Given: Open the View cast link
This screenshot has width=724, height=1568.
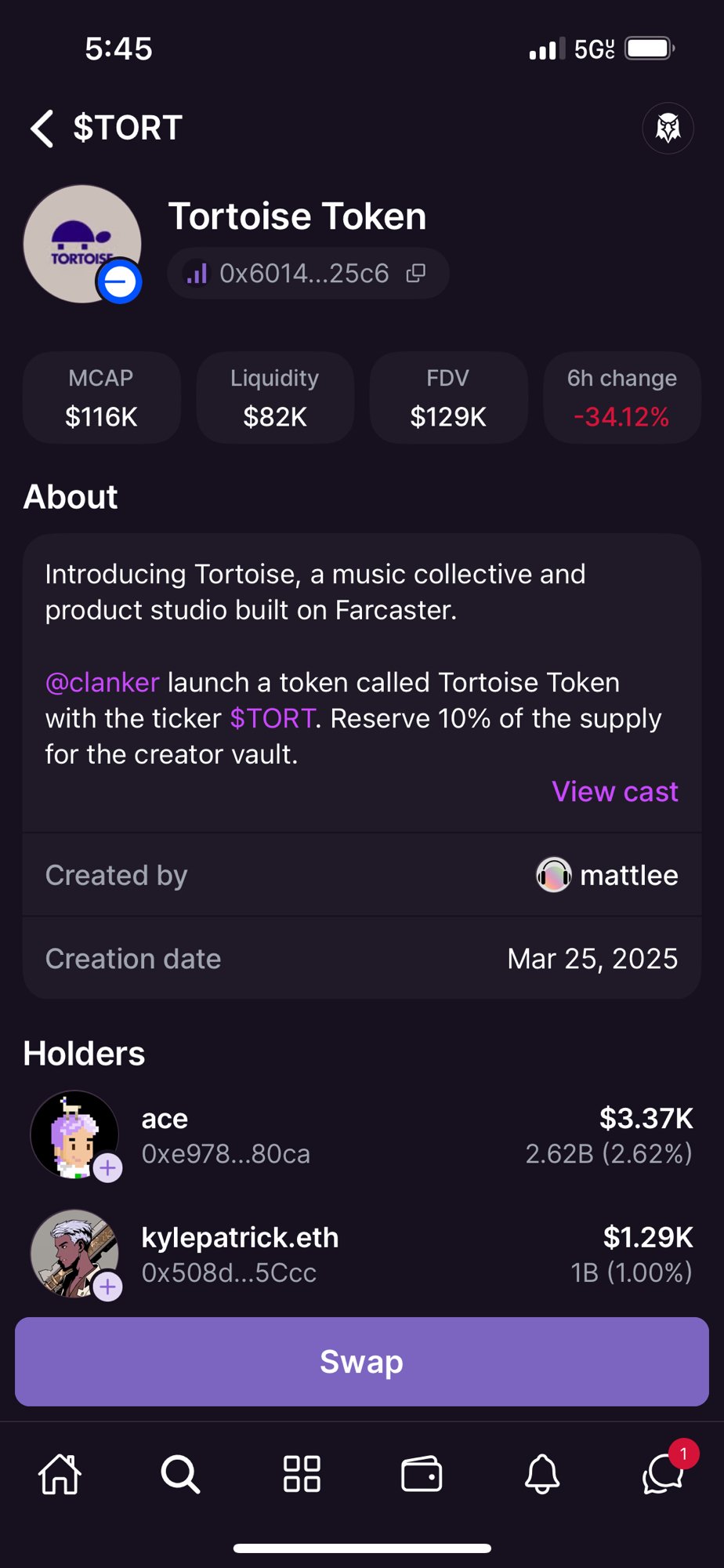Looking at the screenshot, I should (614, 792).
